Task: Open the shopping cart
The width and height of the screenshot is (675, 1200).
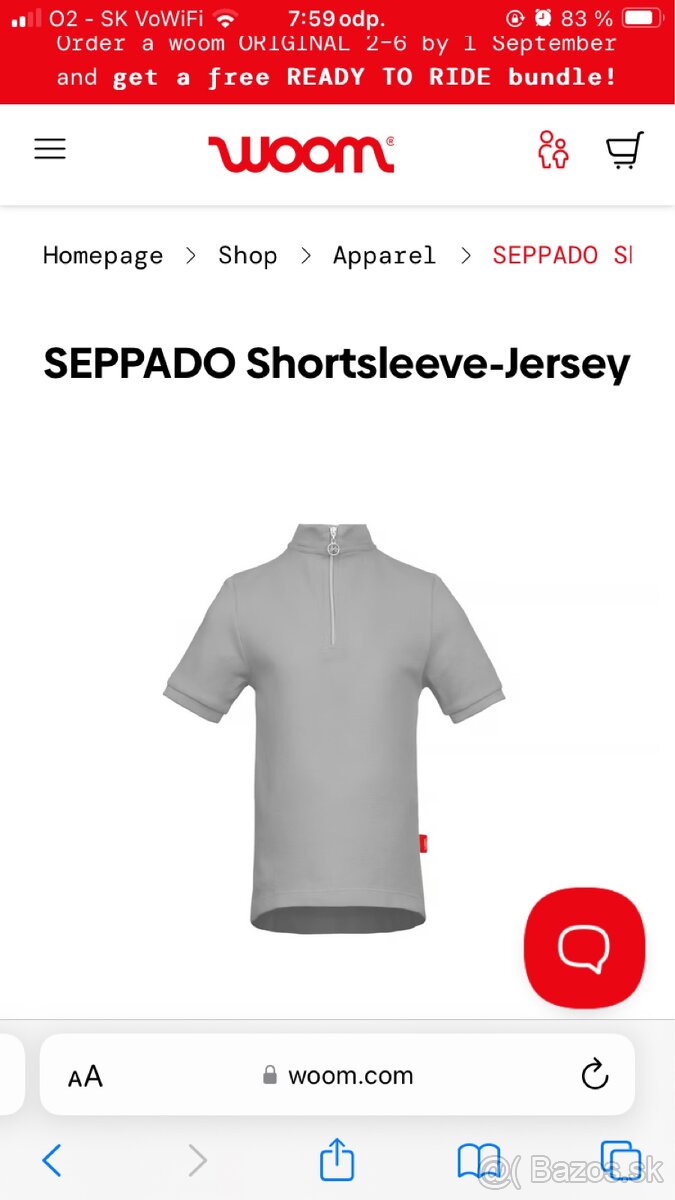Action: coord(624,150)
